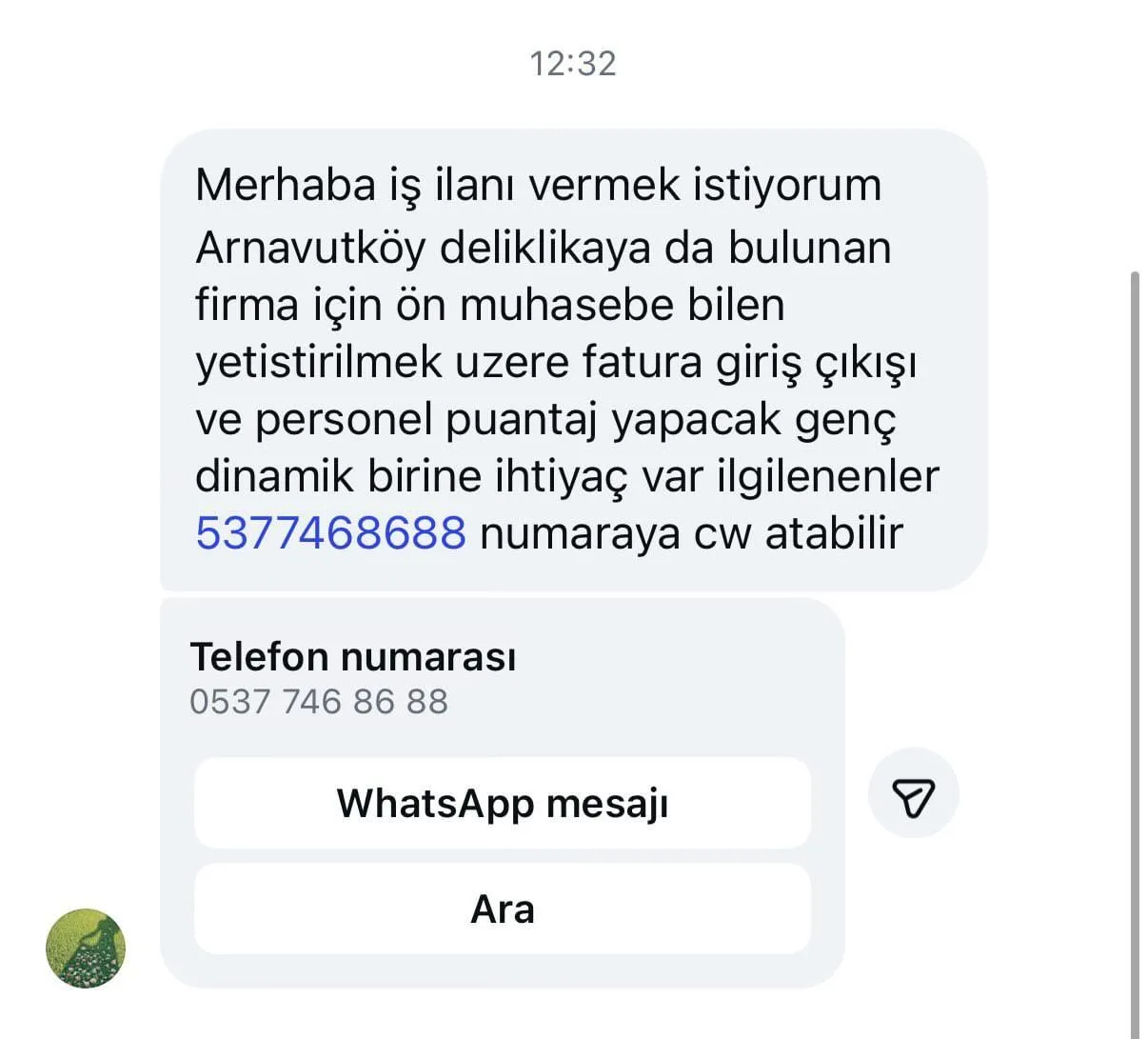Tap the WhatsApp mesajı button
The width and height of the screenshot is (1148, 1039).
503,803
